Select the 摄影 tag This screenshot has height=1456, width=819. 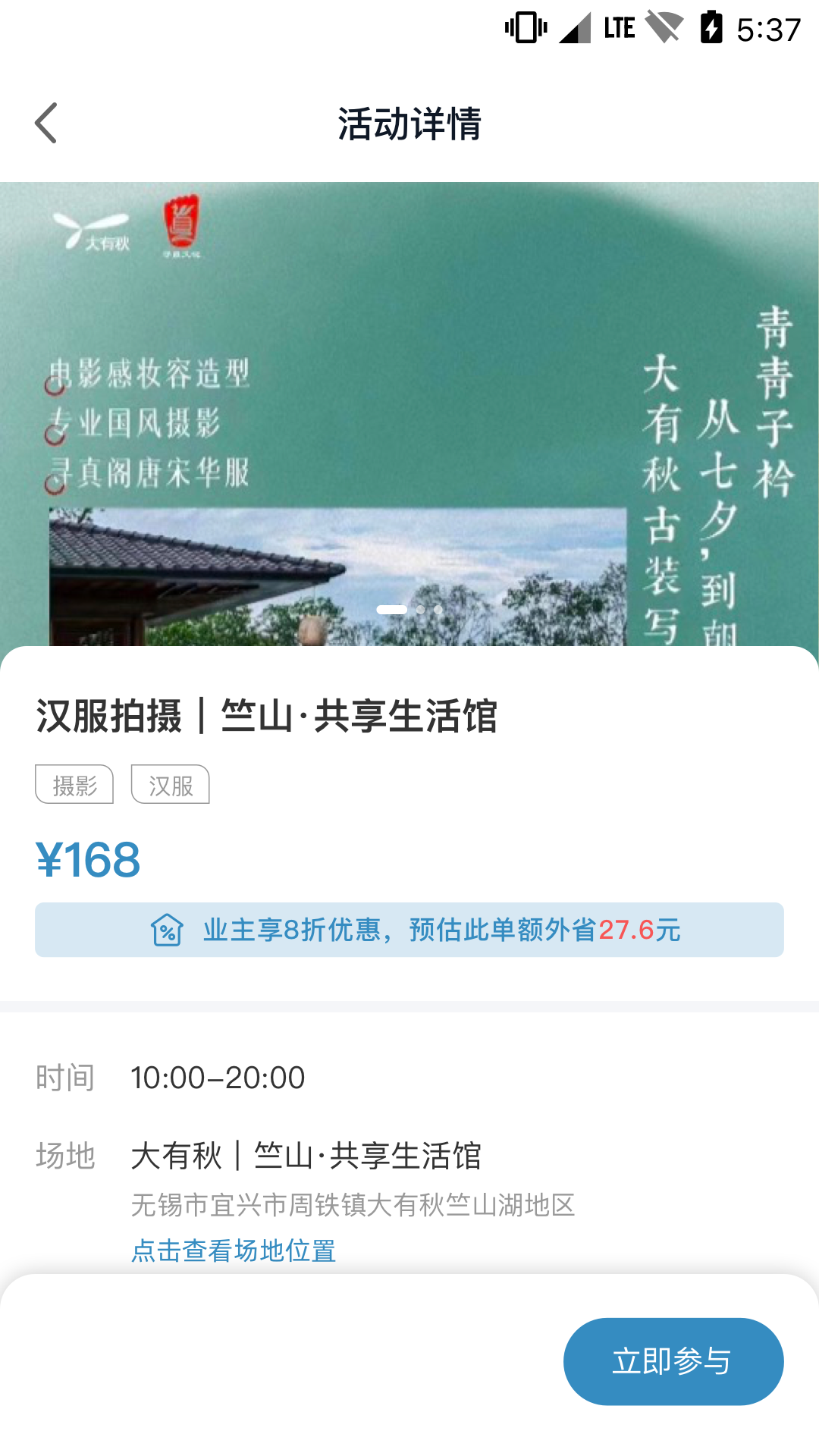click(x=74, y=785)
